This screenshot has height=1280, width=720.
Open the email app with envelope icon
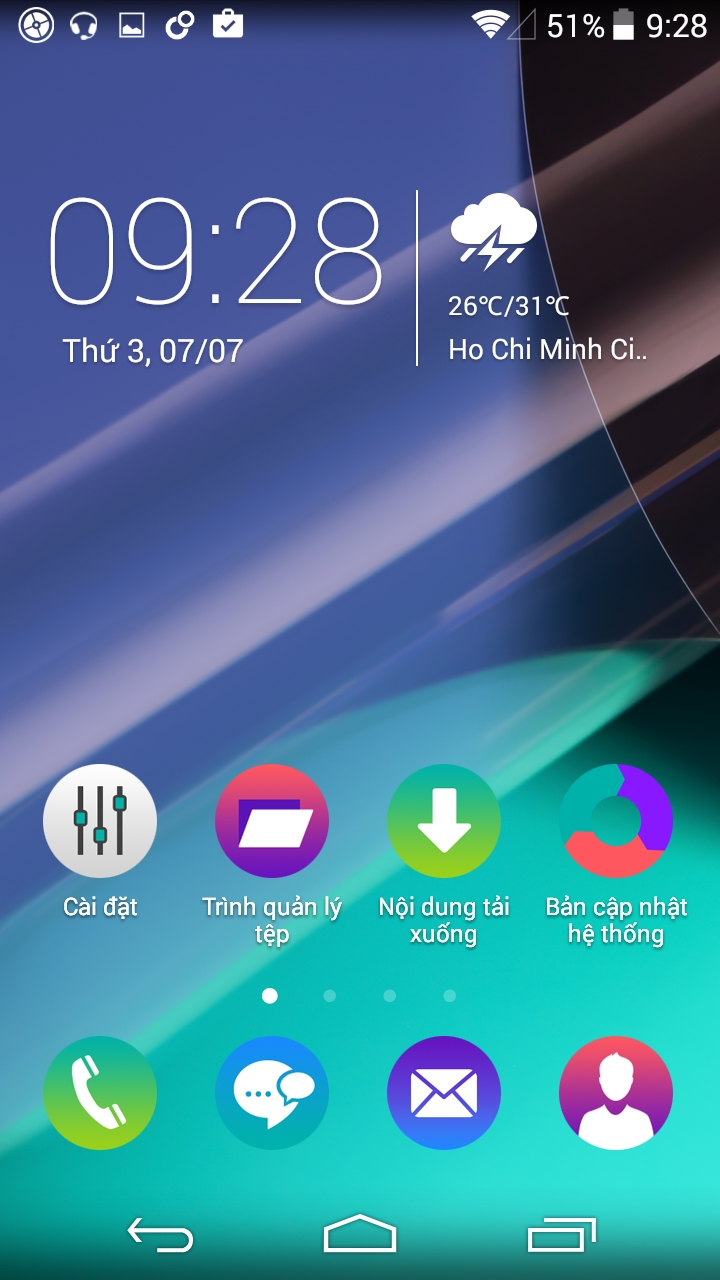click(444, 1092)
